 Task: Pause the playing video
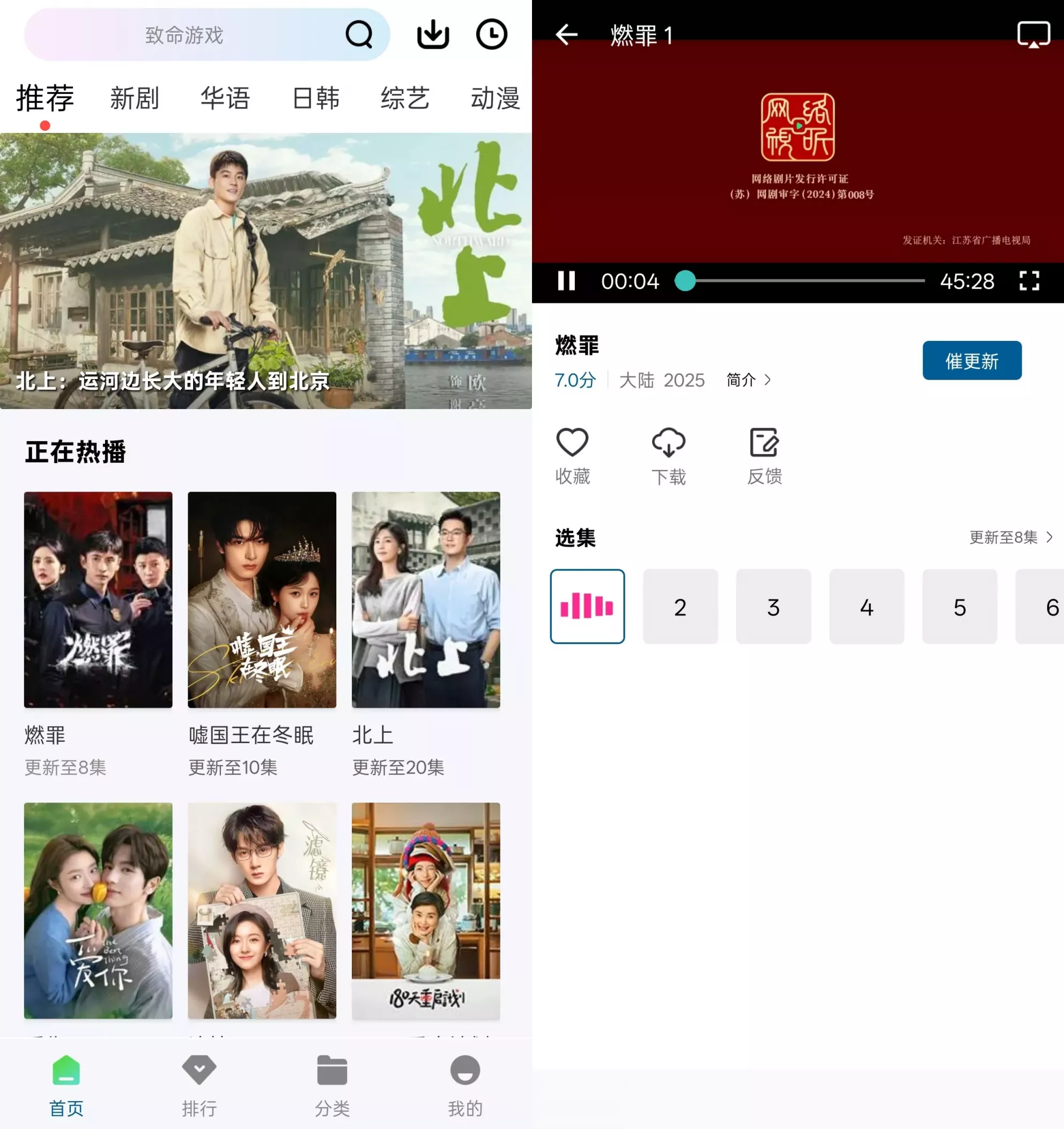[x=566, y=280]
